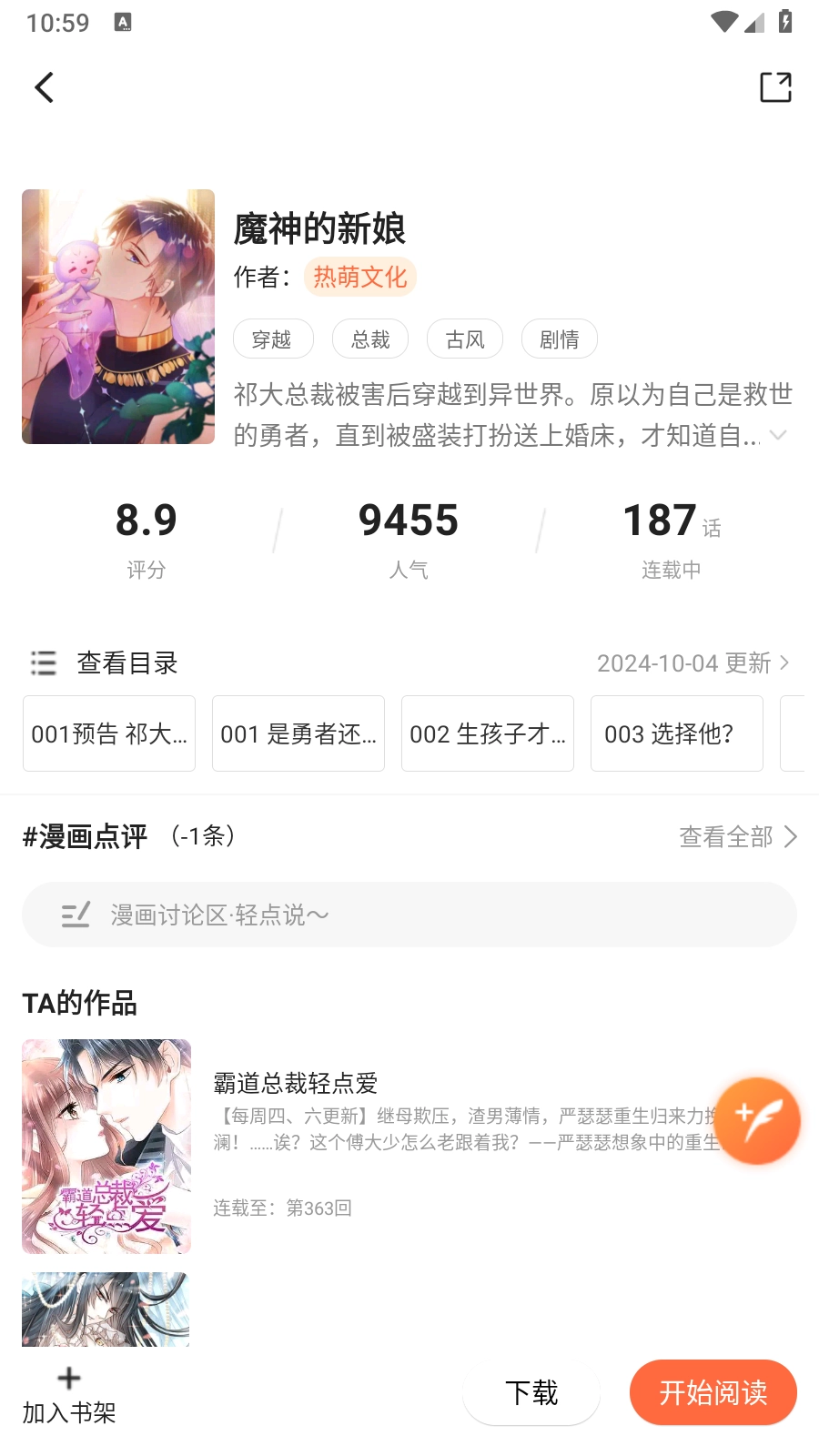Open the author 热萌文化 link
This screenshot has width=819, height=1456.
tap(359, 278)
